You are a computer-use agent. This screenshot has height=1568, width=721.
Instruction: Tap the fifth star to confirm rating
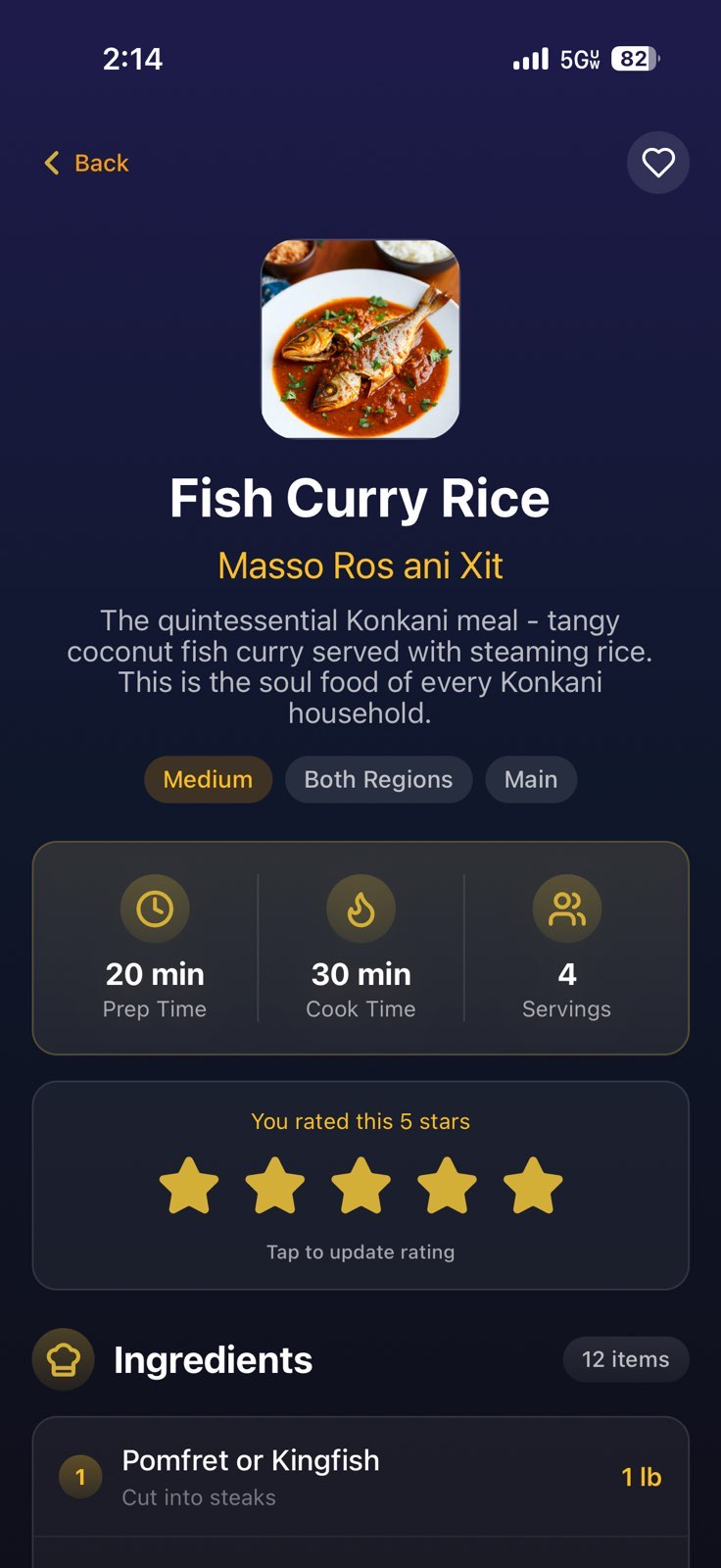coord(532,1184)
